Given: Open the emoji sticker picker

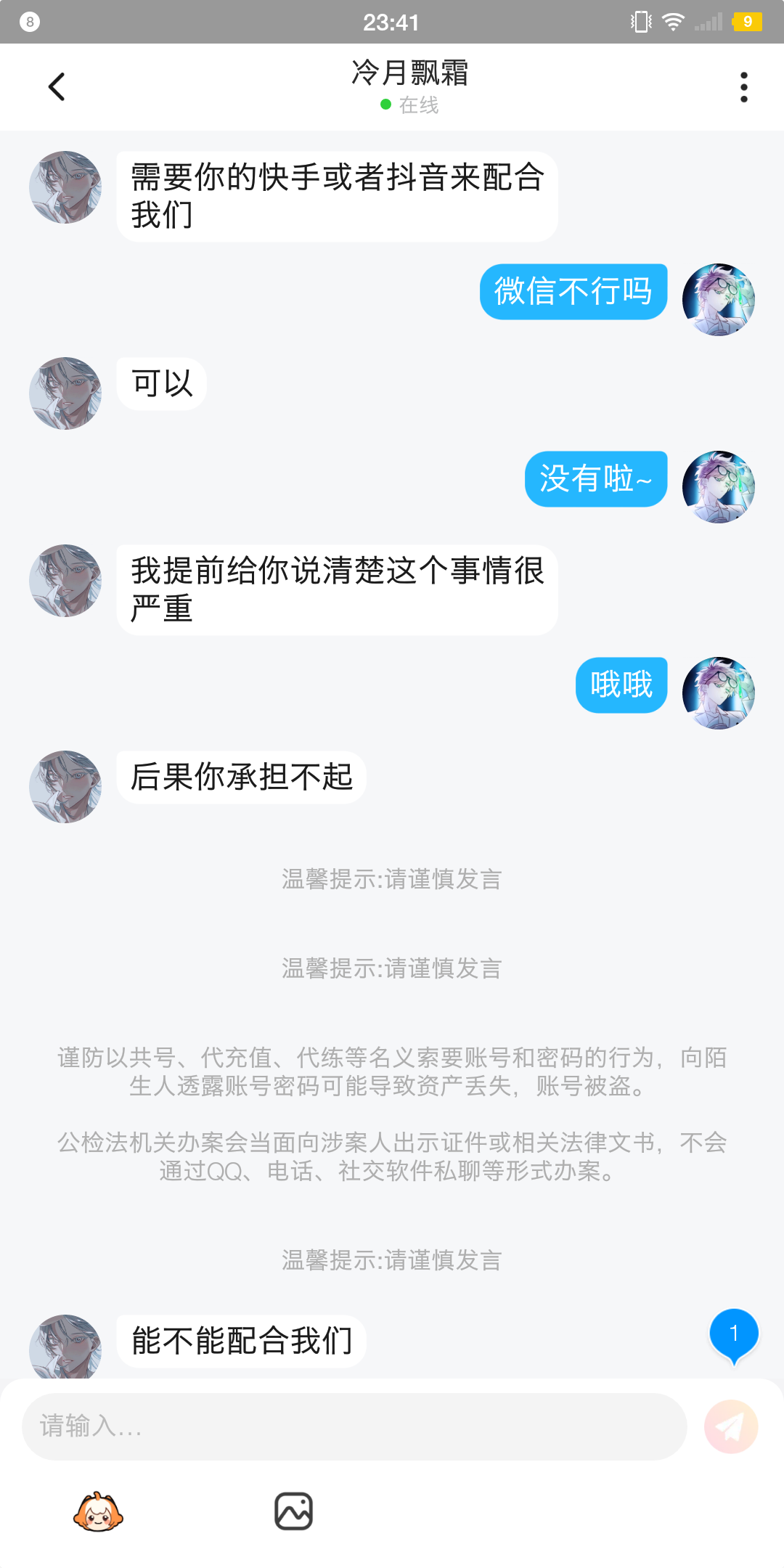Looking at the screenshot, I should 98,1512.
